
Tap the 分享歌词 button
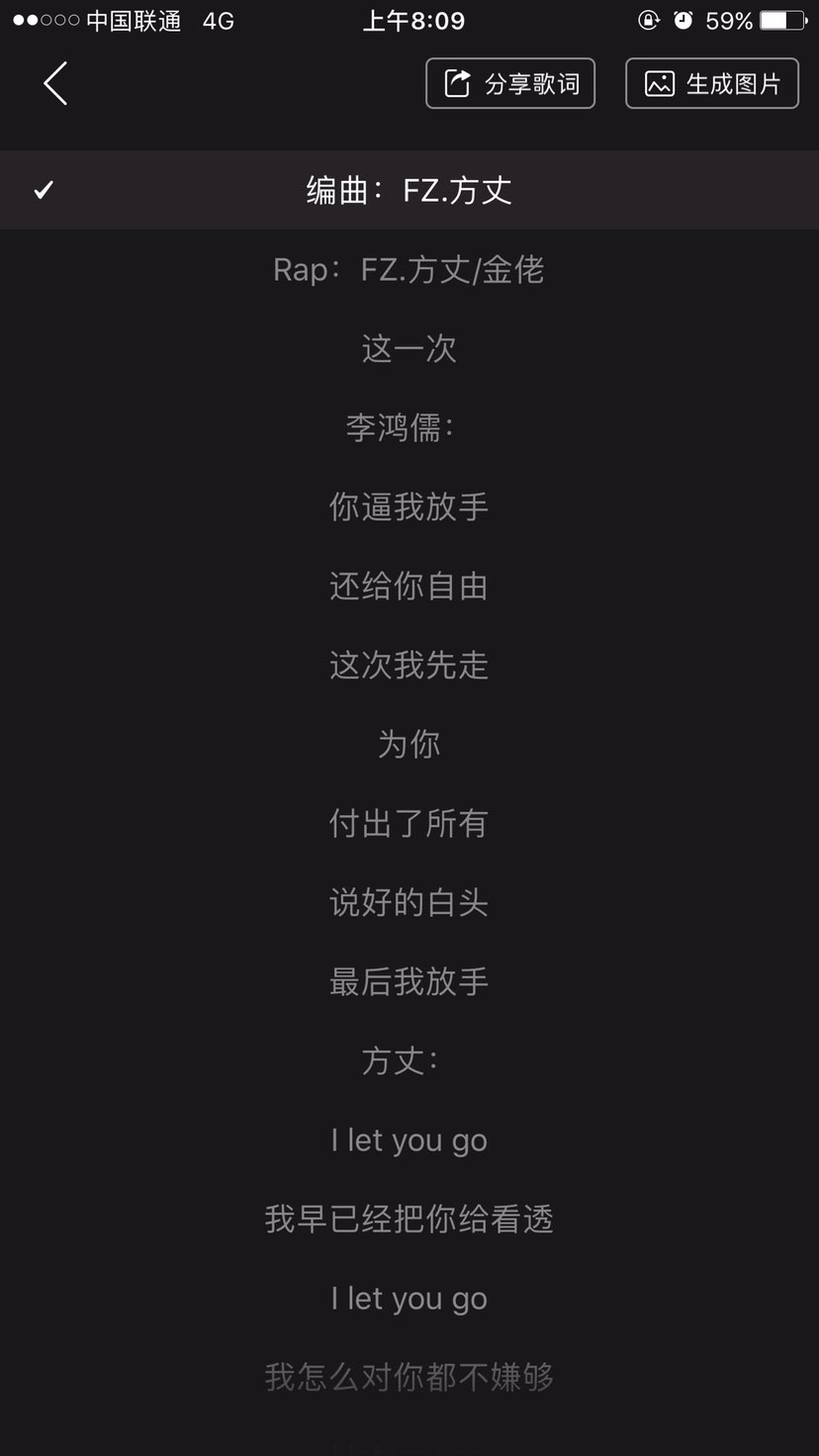(x=510, y=83)
